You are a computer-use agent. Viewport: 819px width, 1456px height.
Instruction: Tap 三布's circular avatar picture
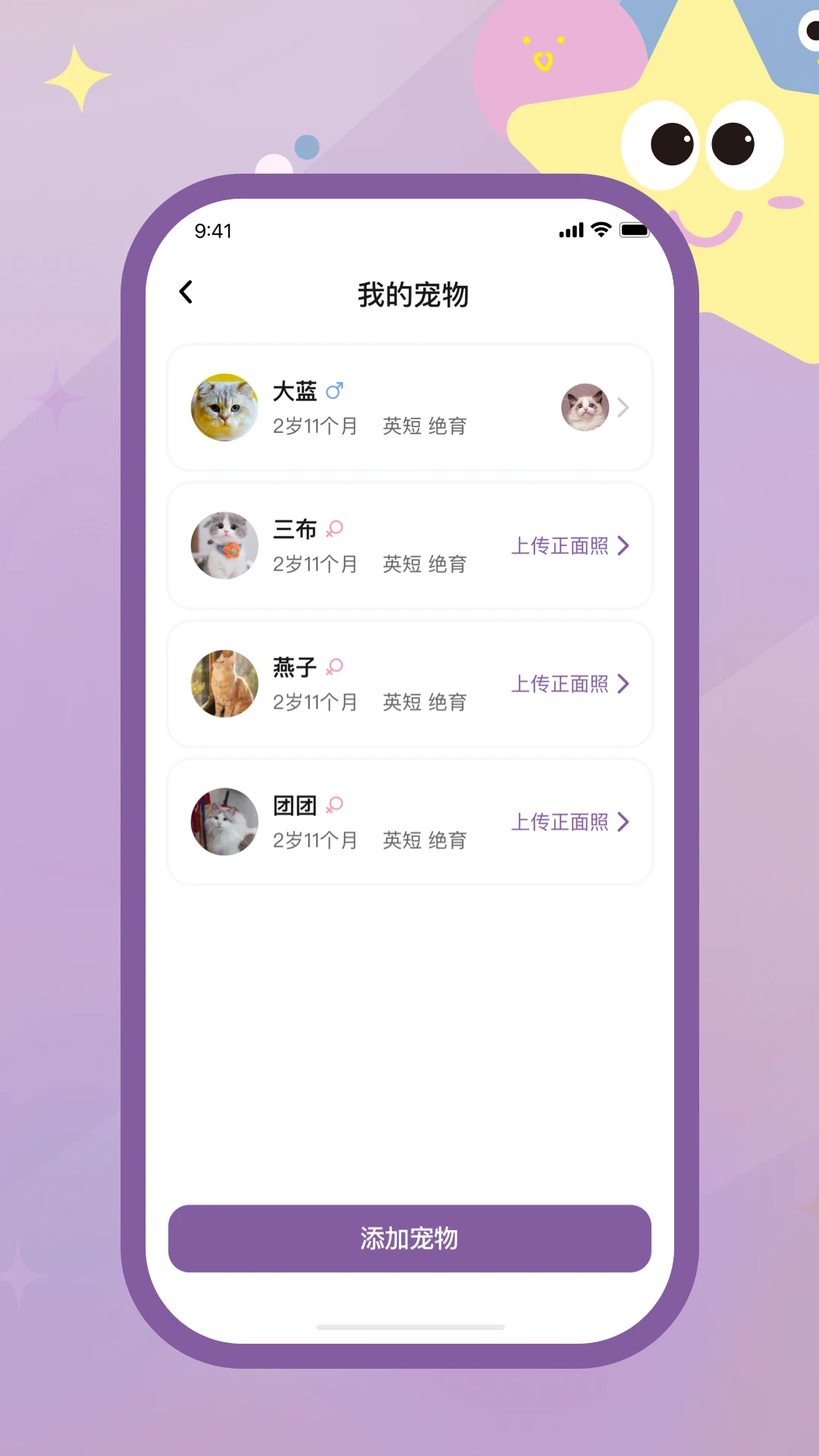224,546
